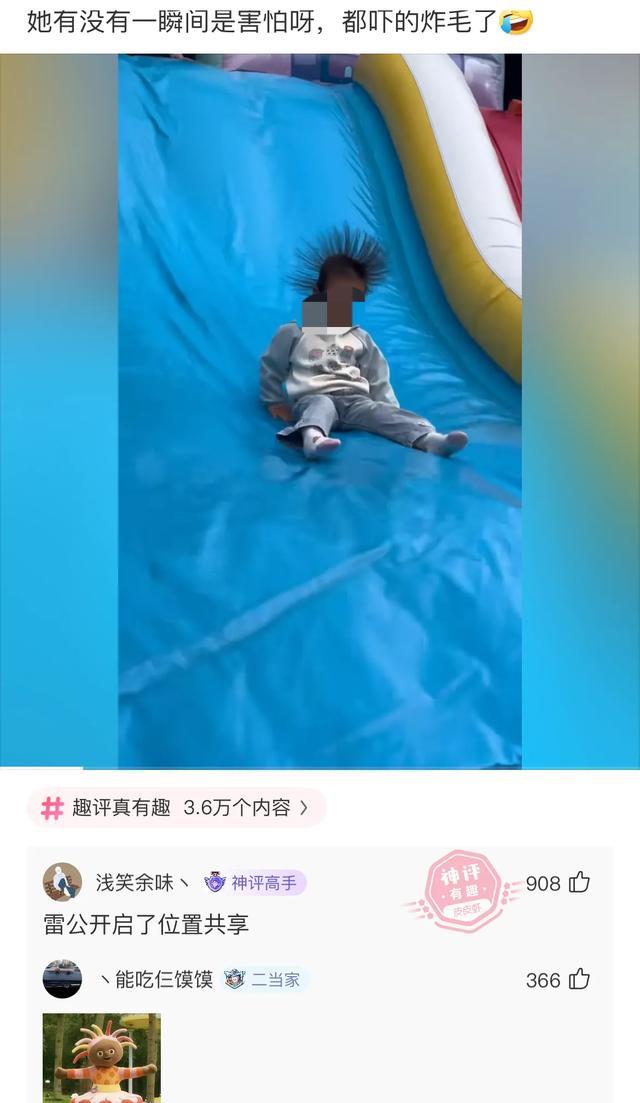This screenshot has width=640, height=1103.
Task: Open 浅笑余味's profile avatar
Action: click(x=62, y=882)
